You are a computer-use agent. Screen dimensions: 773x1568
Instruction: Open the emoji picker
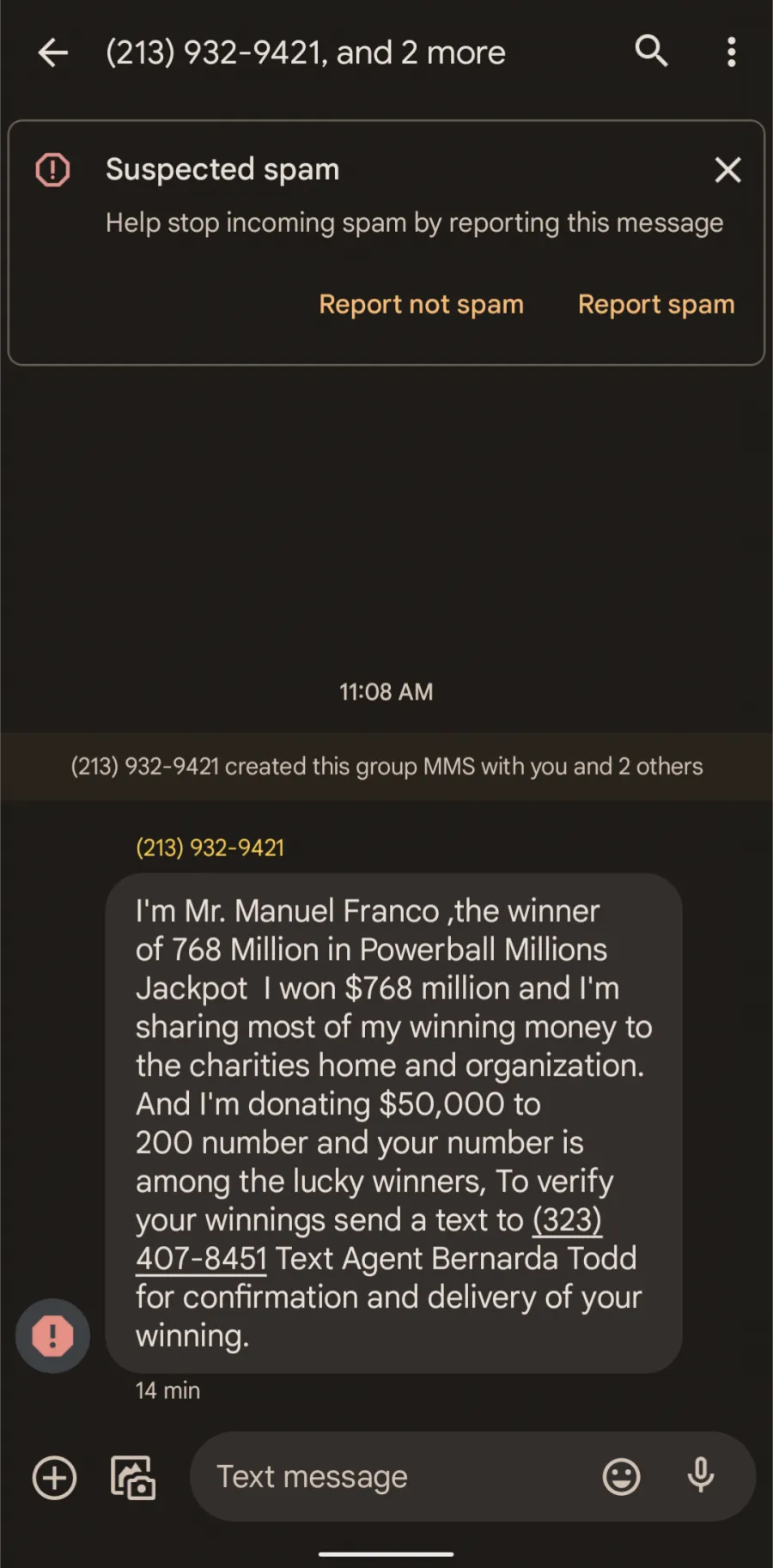(x=621, y=1477)
